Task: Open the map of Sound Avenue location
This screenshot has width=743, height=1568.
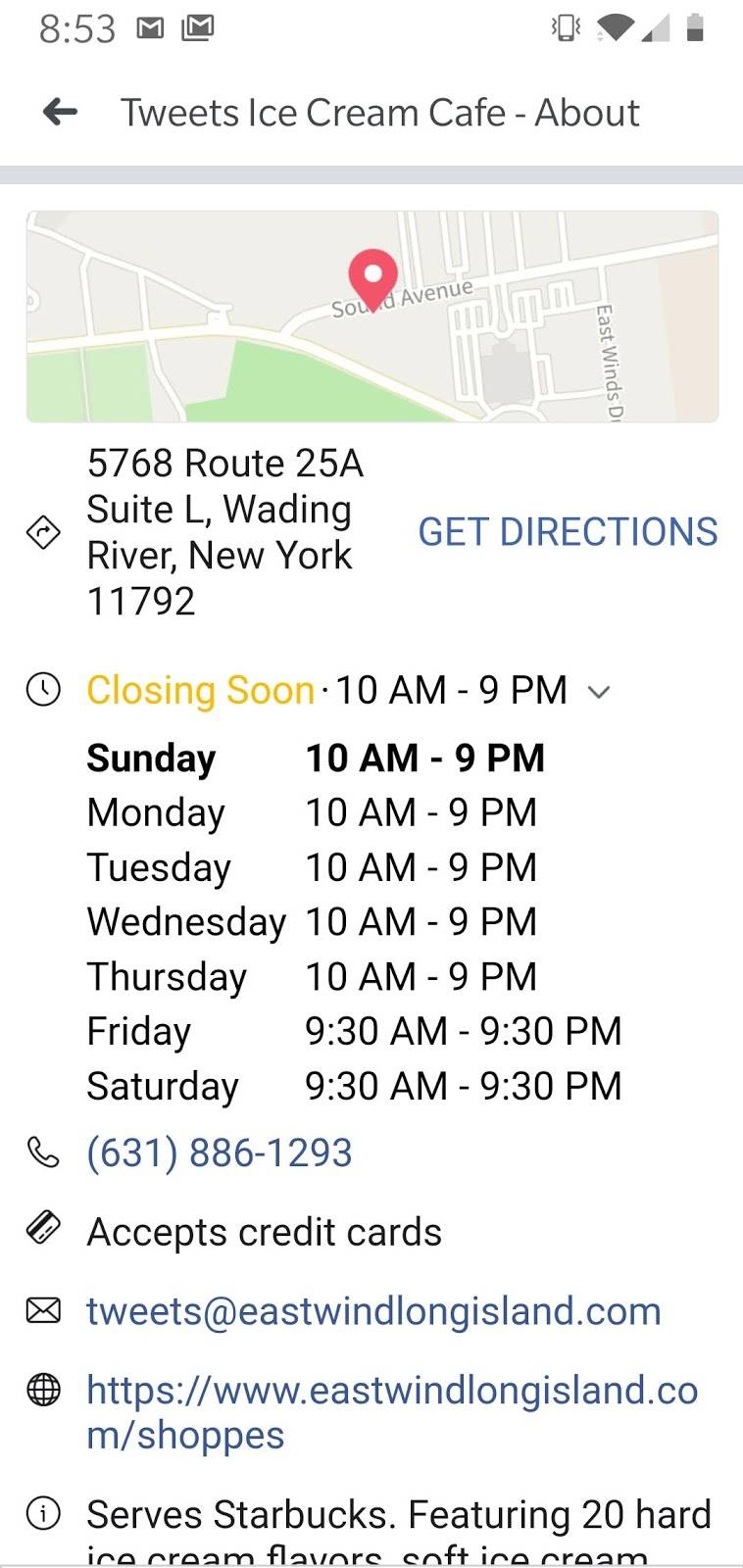Action: pyautogui.click(x=371, y=317)
